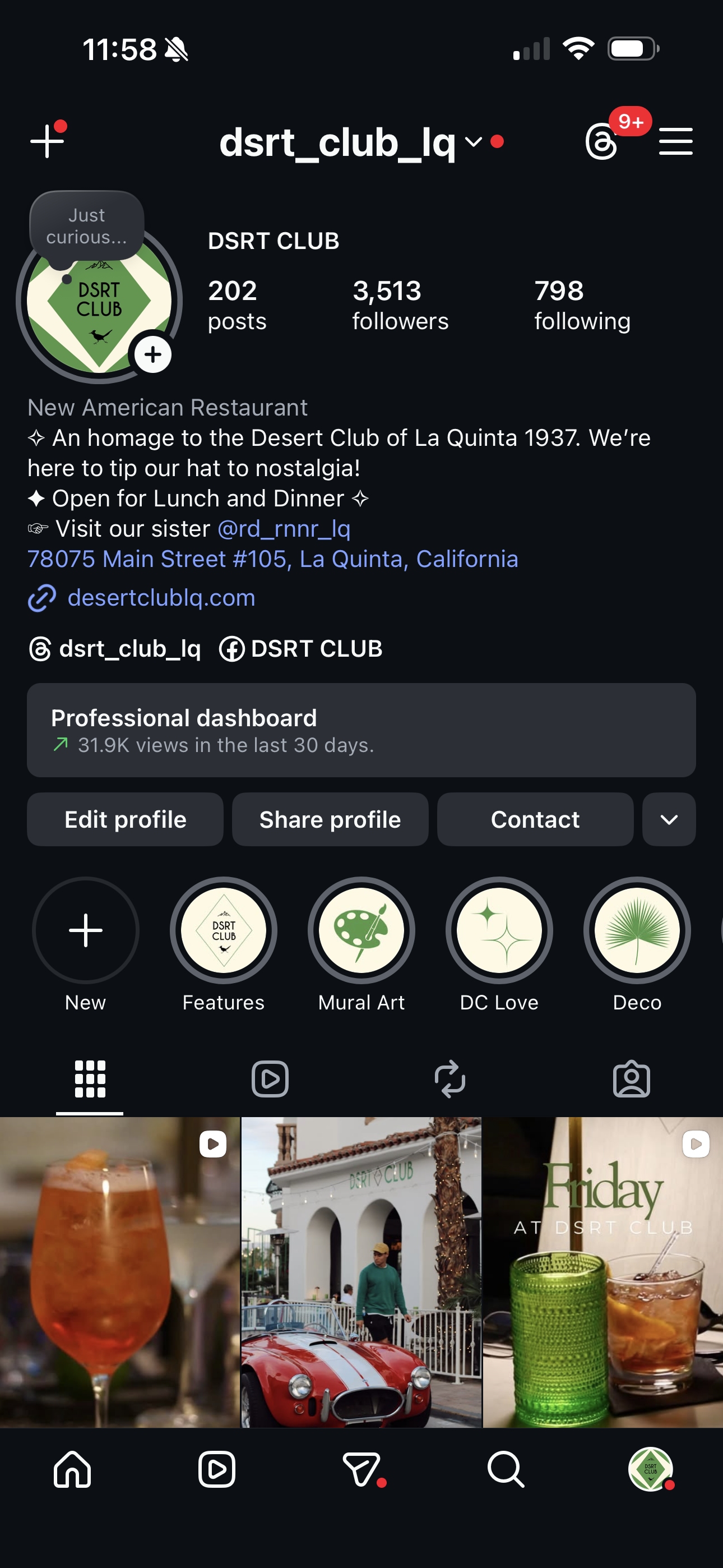View the DC Love highlight
This screenshot has width=723, height=1568.
tap(499, 930)
